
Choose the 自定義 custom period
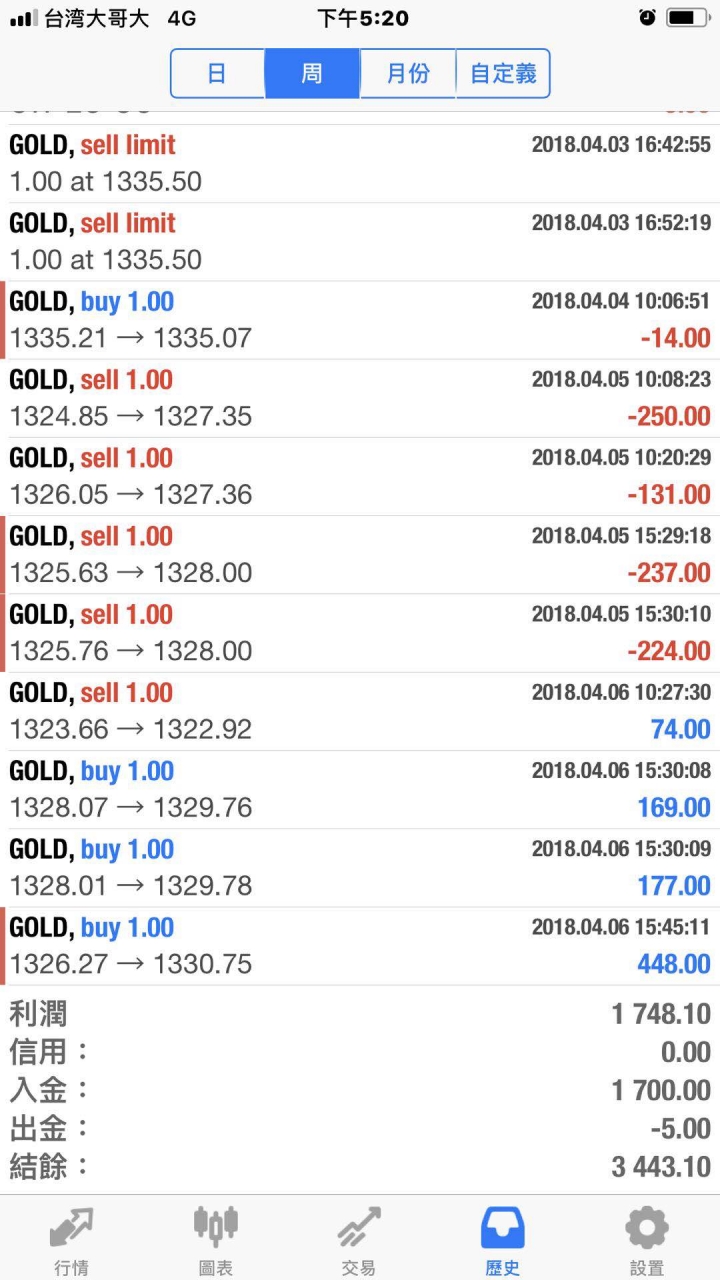[x=503, y=74]
